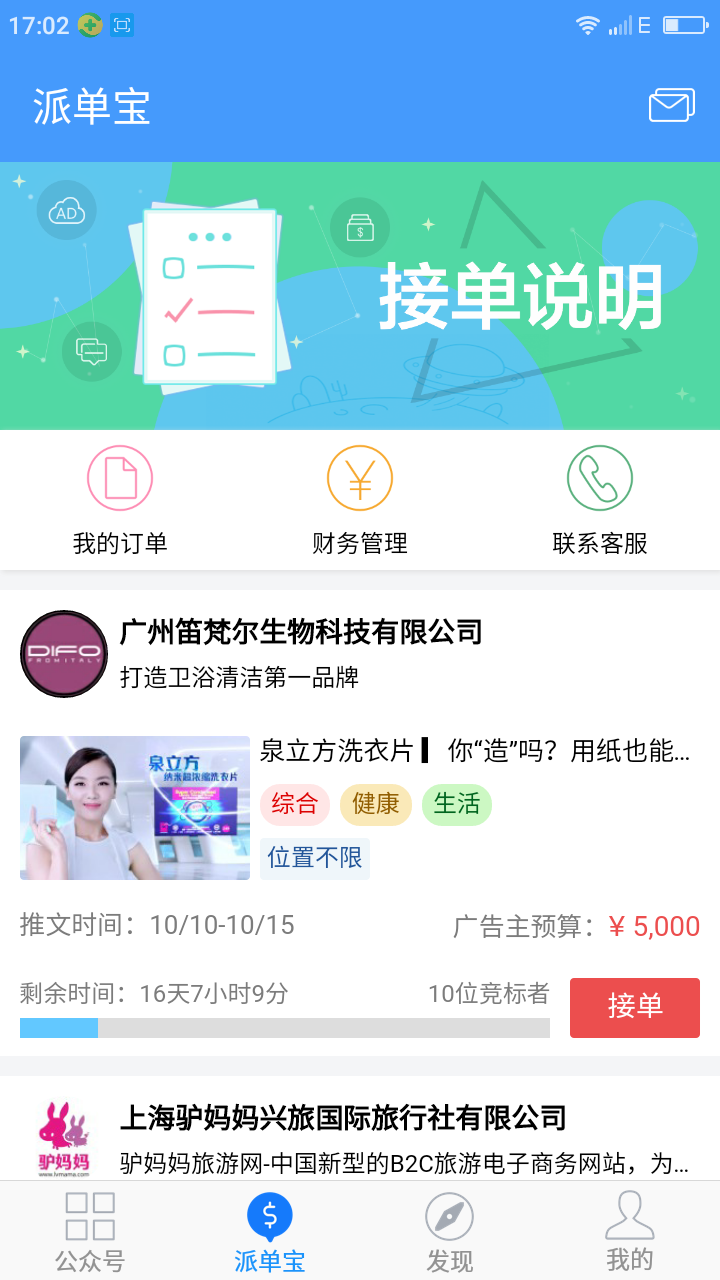Open the 接单说明 banner
Screen dimensions: 720x1280
[x=360, y=296]
